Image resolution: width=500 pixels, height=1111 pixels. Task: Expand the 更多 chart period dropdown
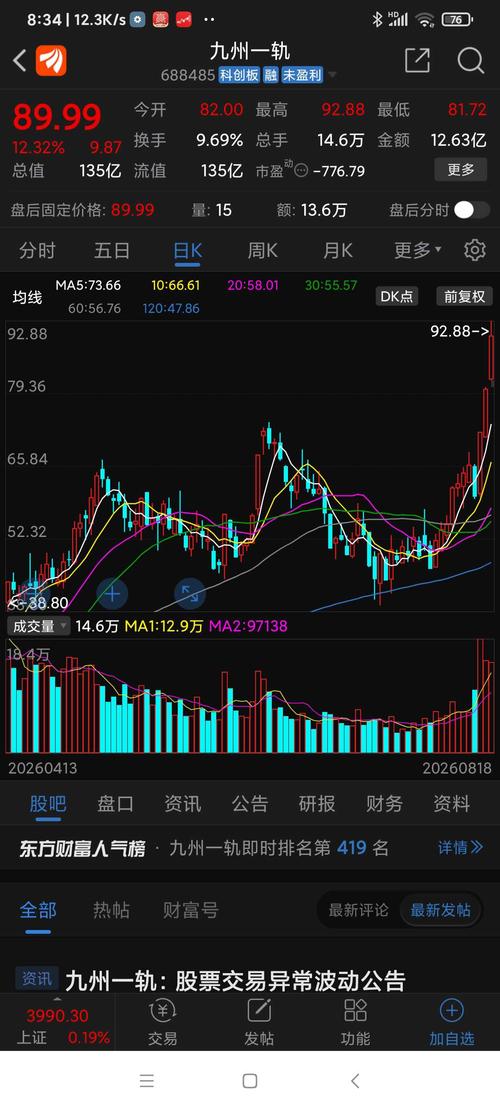coord(417,250)
